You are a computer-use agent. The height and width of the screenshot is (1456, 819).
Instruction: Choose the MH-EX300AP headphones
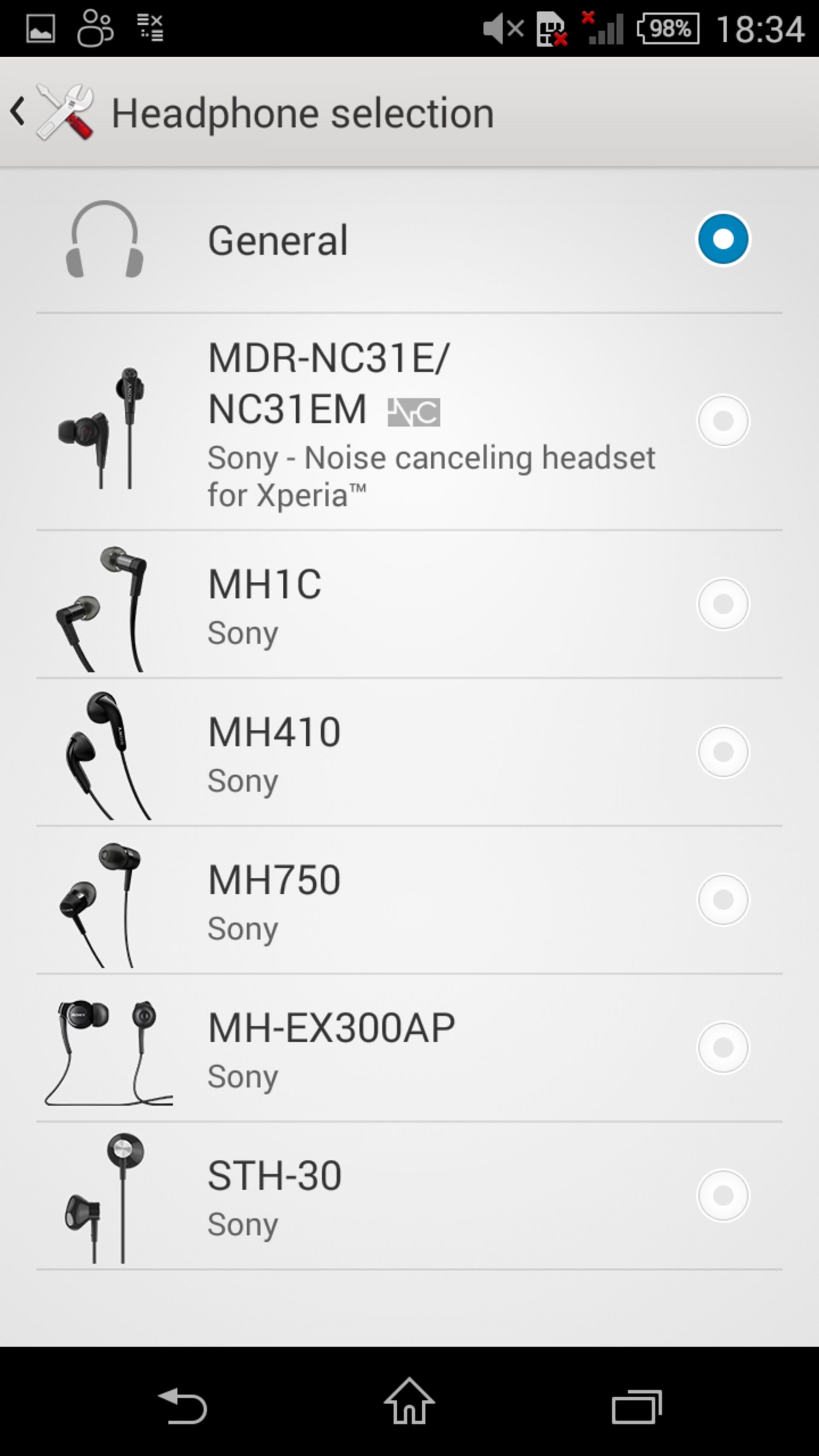pyautogui.click(x=722, y=1047)
